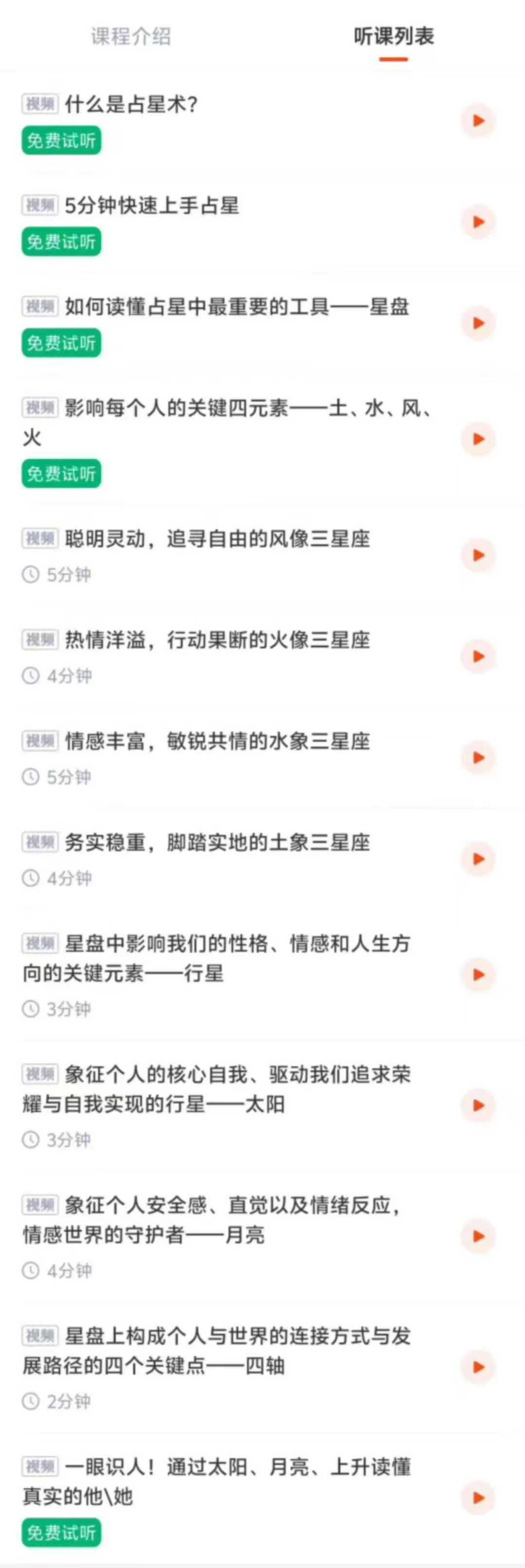The width and height of the screenshot is (525, 1568).
Task: Play the 四轴 lesson
Action: point(478,1367)
